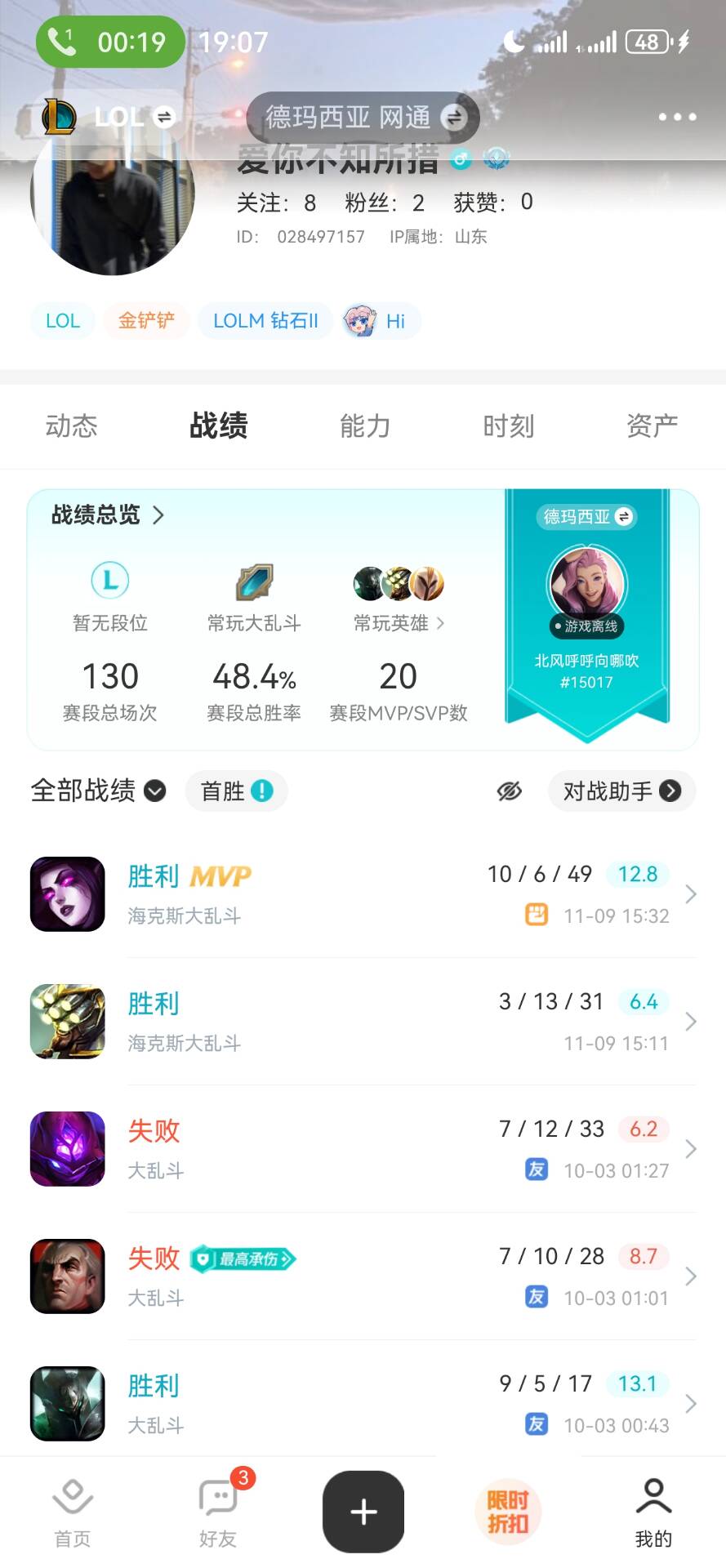Switch to the 资产 tab
726x1568 pixels.
[652, 425]
